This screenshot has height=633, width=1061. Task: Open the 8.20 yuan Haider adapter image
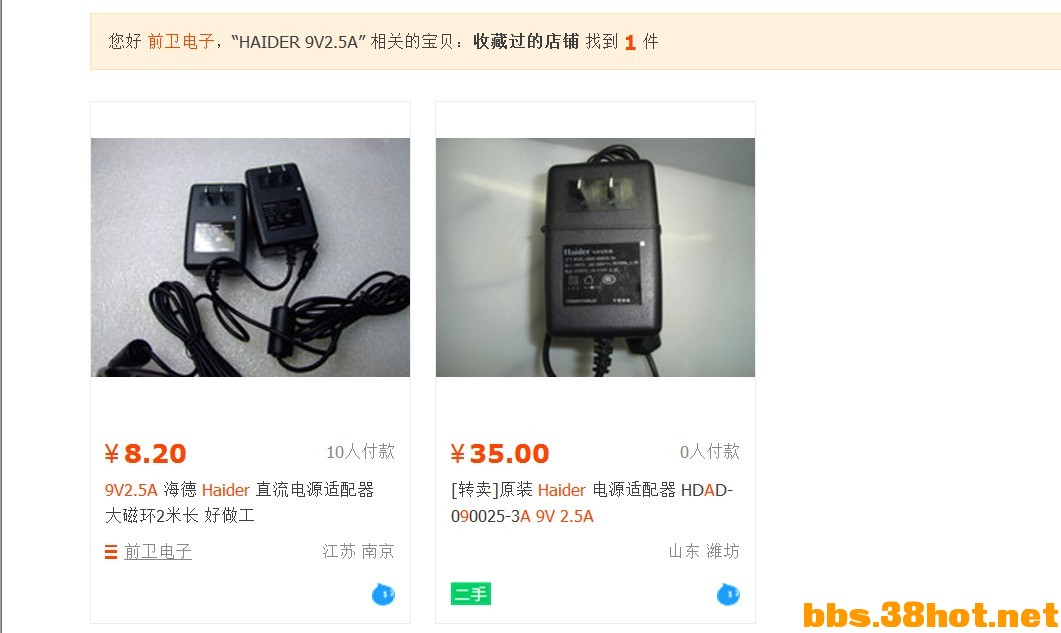tap(250, 257)
